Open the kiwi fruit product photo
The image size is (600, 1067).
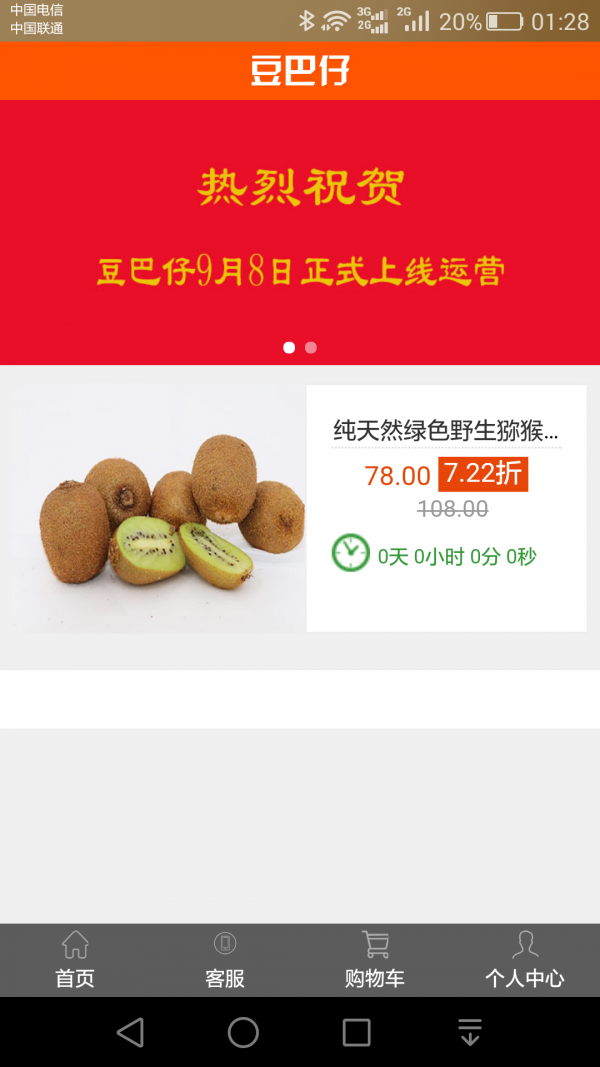coord(158,508)
